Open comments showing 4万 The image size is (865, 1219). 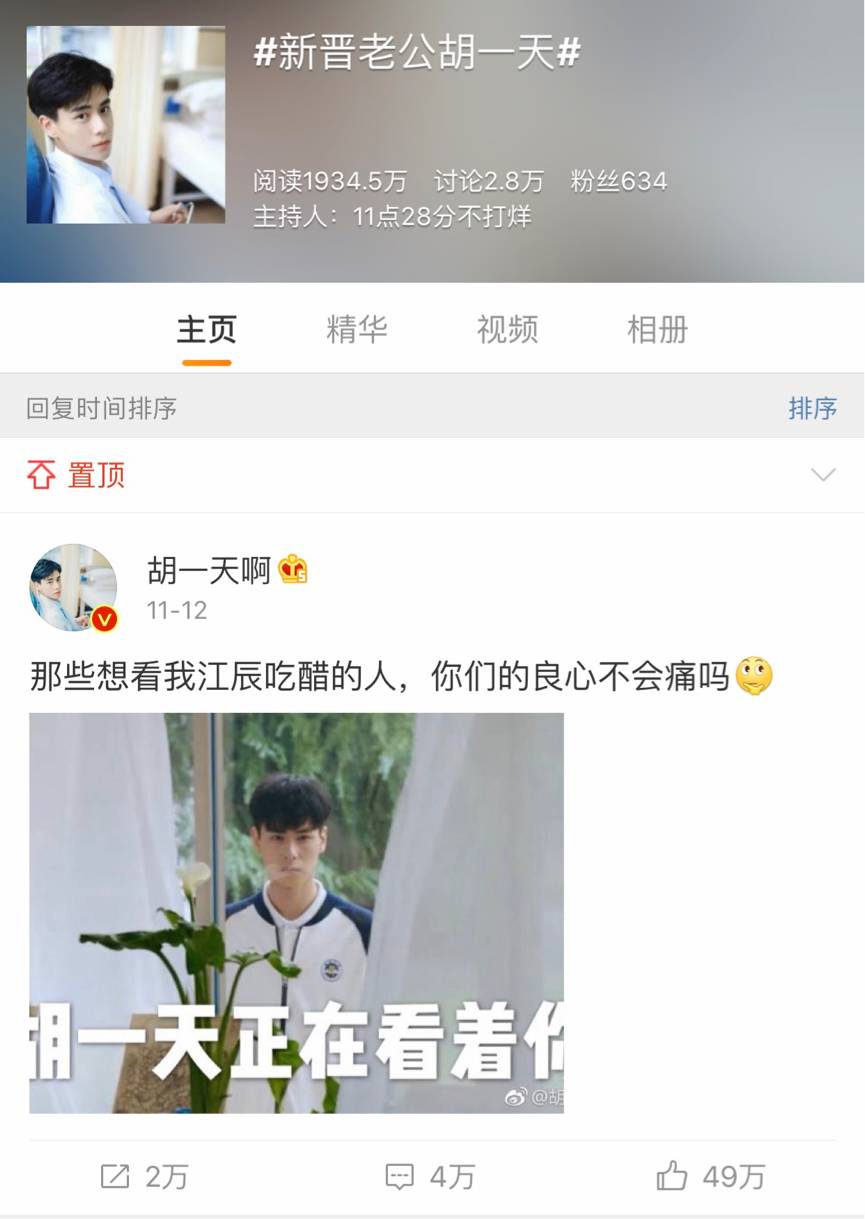coord(430,1176)
